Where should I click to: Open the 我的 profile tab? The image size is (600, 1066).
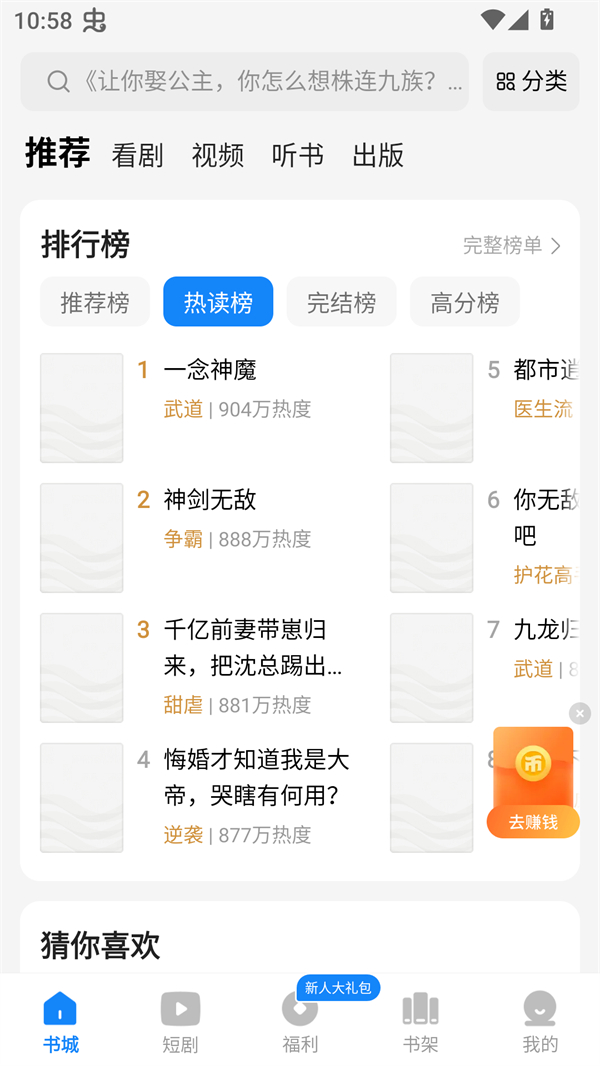click(x=540, y=1022)
